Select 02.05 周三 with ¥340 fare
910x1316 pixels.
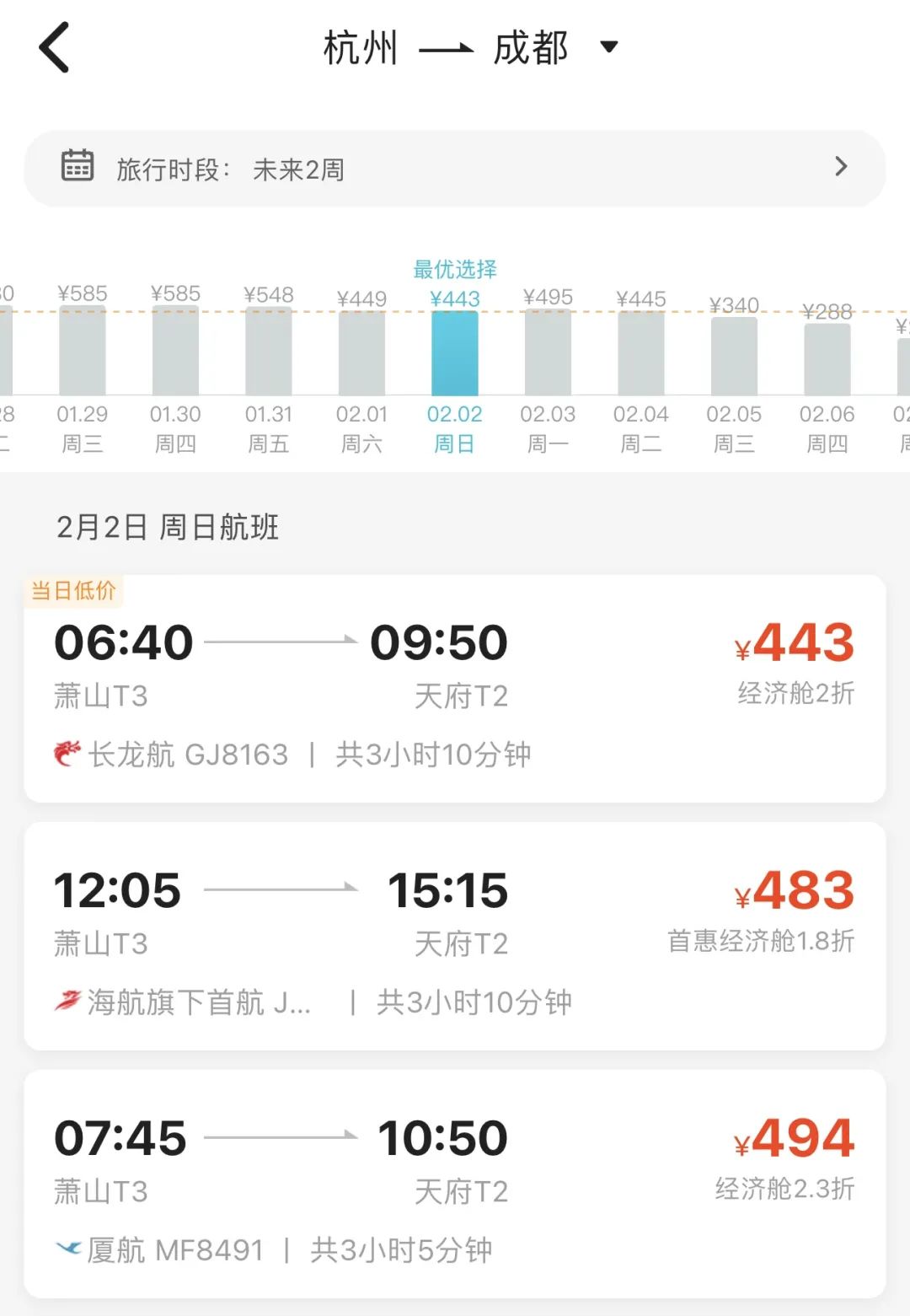[734, 358]
